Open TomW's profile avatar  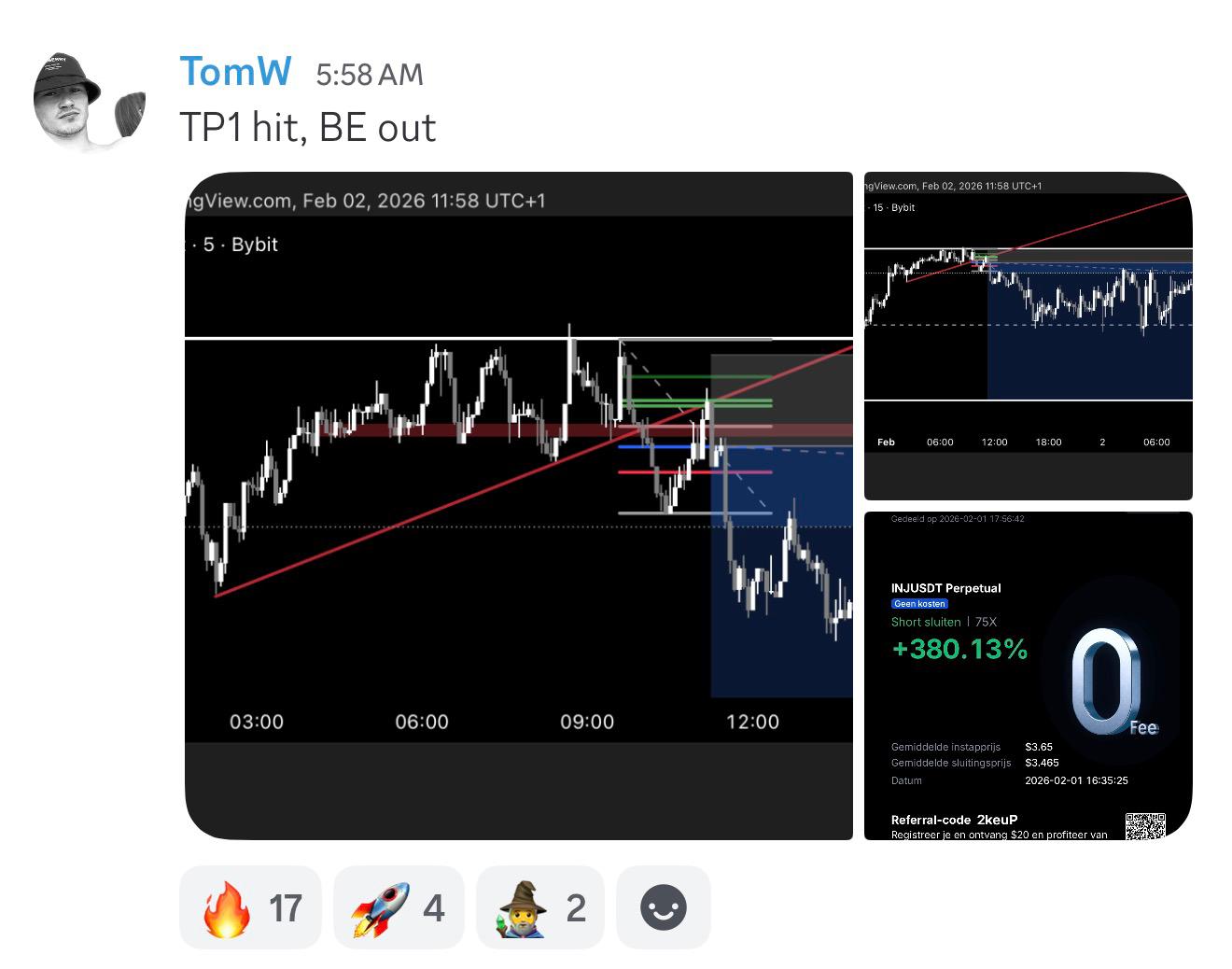89,102
